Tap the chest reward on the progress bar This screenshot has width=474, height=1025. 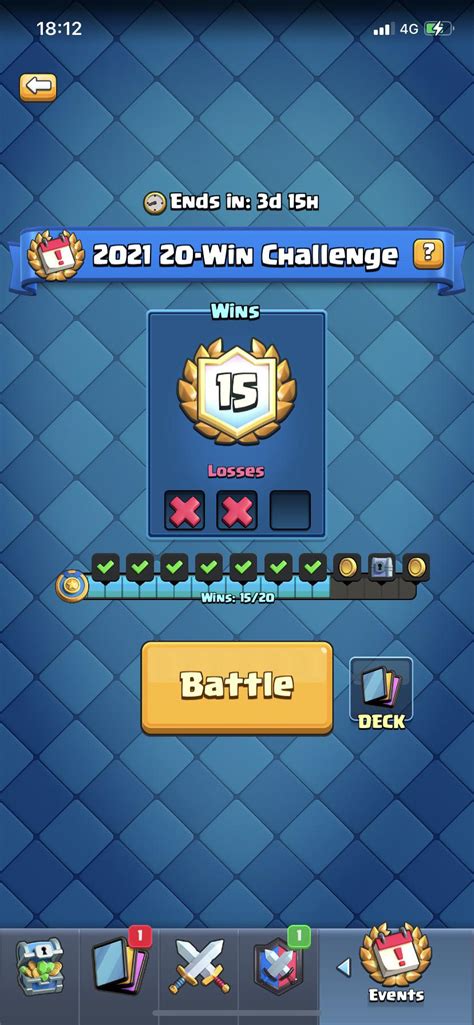pyautogui.click(x=381, y=567)
